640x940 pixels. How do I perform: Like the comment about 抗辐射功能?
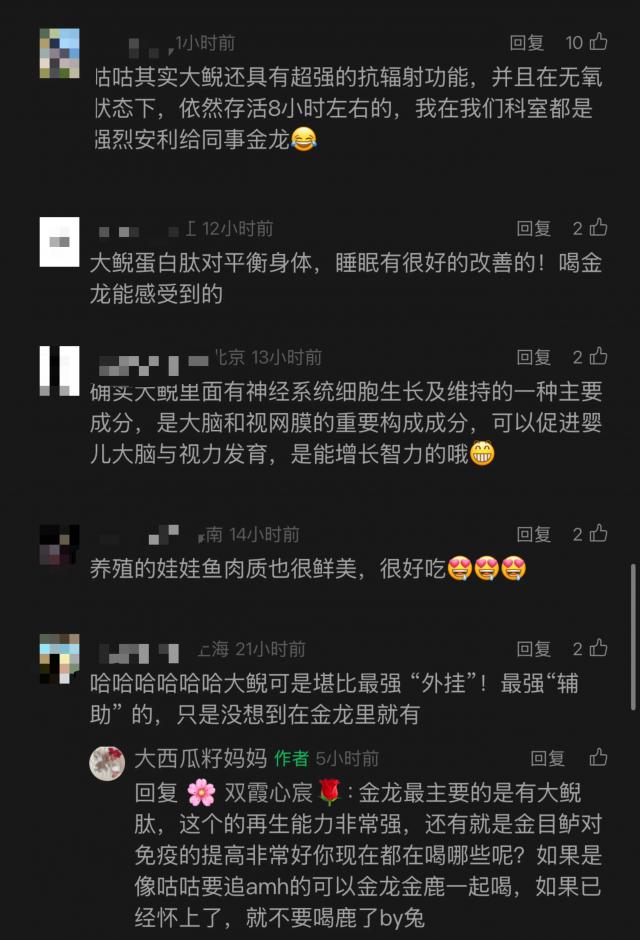coord(598,42)
